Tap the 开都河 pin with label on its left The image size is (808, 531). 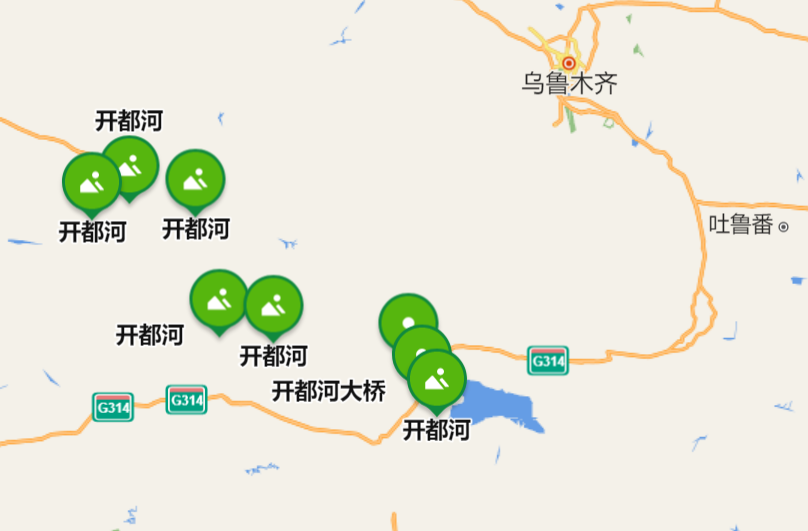[219, 301]
